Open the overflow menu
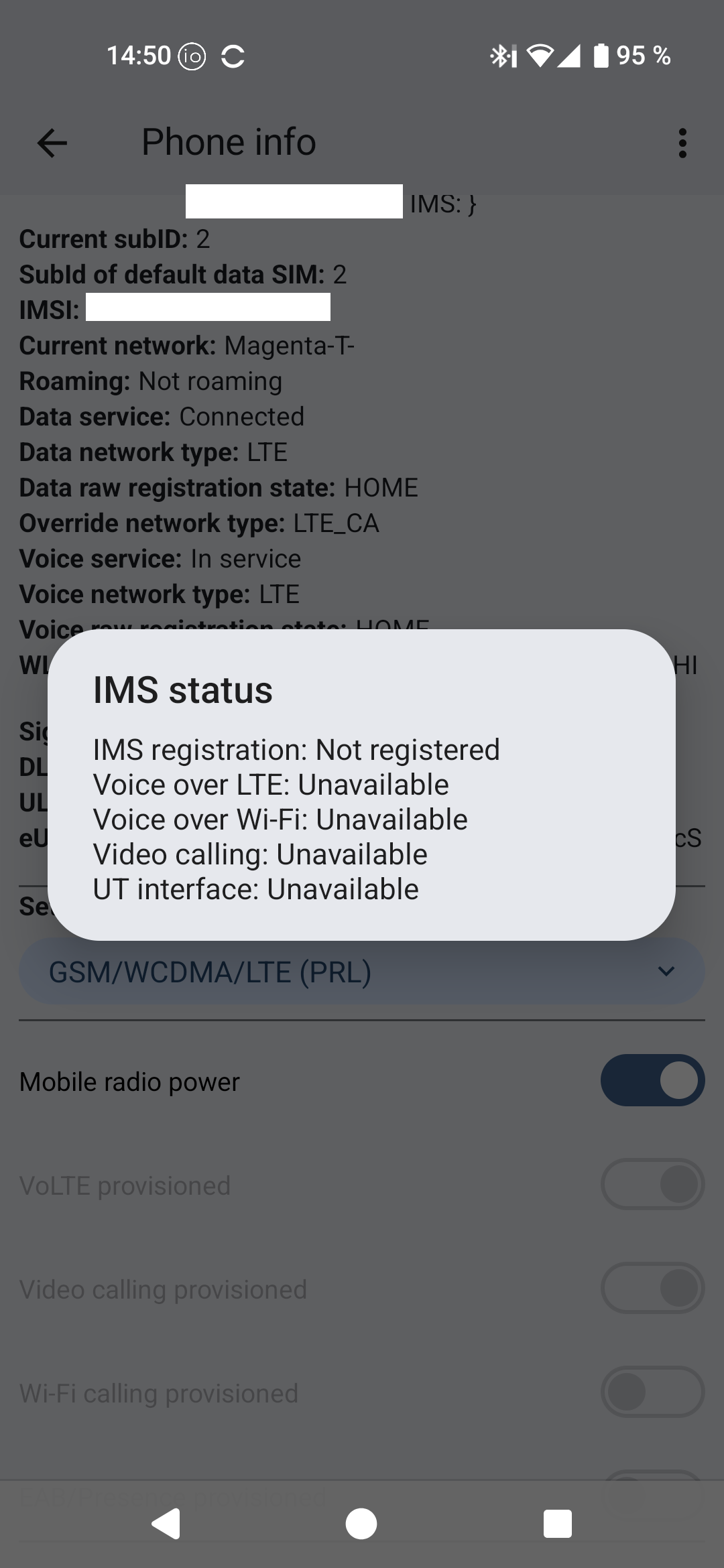This screenshot has height=1568, width=724. [682, 143]
